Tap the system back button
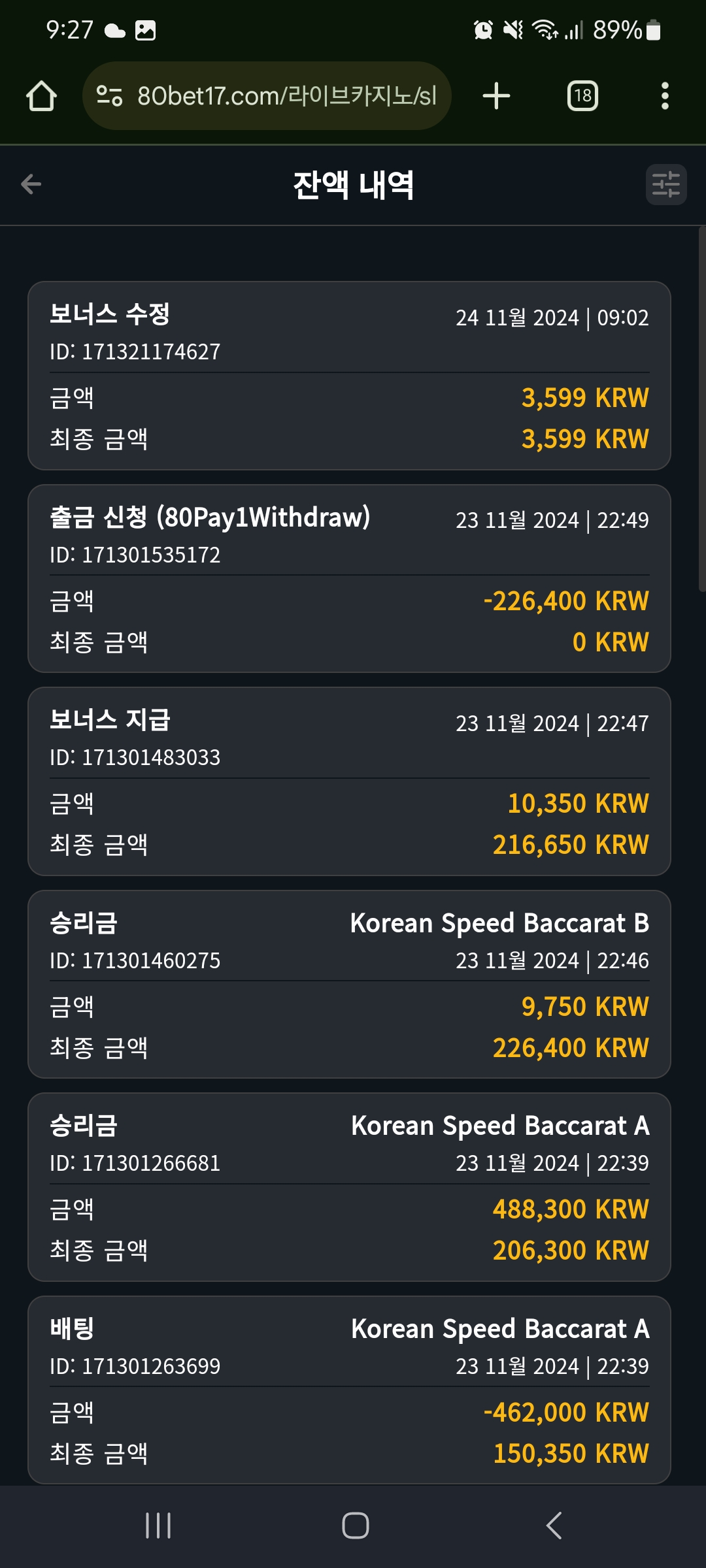The width and height of the screenshot is (706, 1568). tap(554, 1526)
